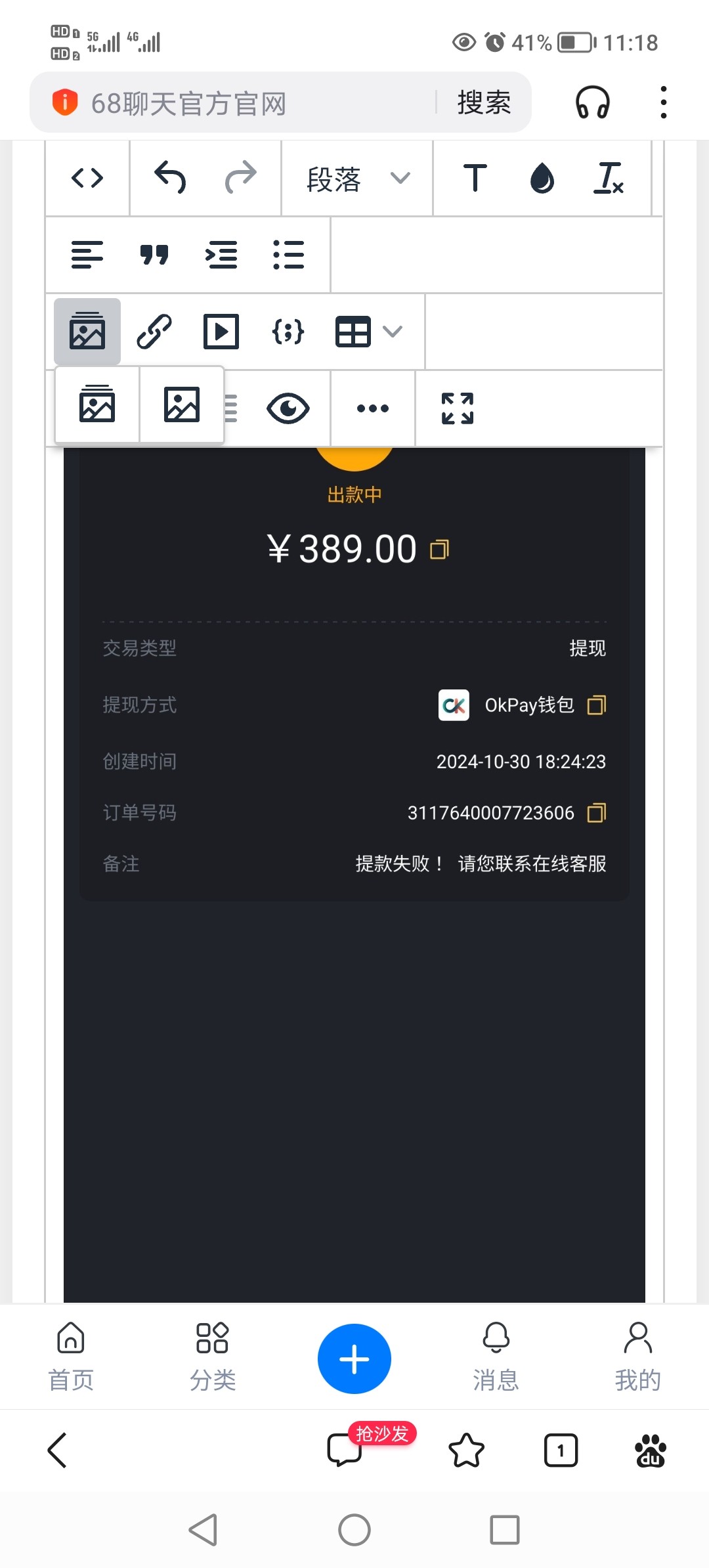
Task: Undo the last edit
Action: pos(170,178)
